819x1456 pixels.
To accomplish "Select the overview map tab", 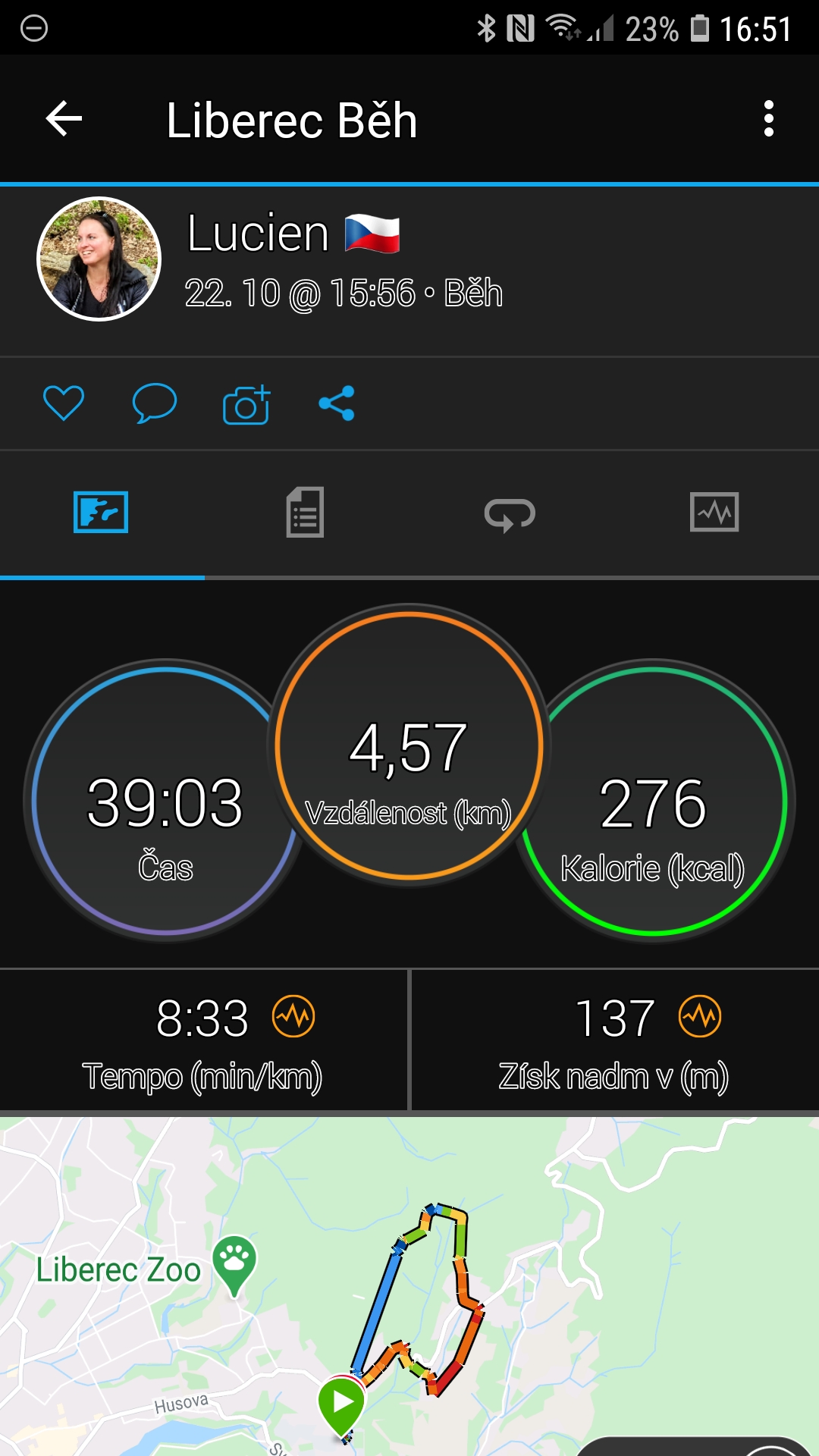I will (101, 513).
